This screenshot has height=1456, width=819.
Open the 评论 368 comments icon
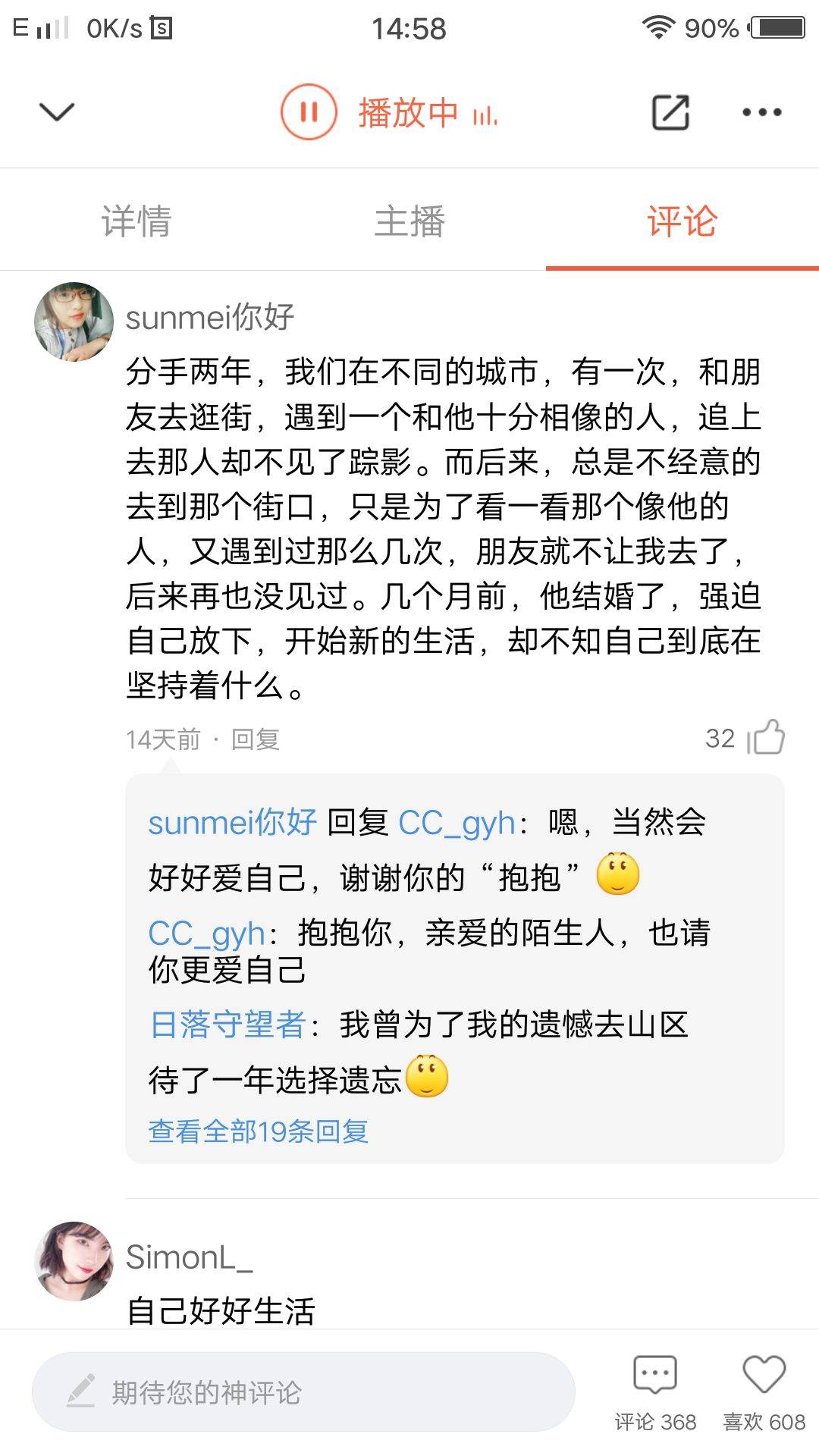(x=654, y=1374)
